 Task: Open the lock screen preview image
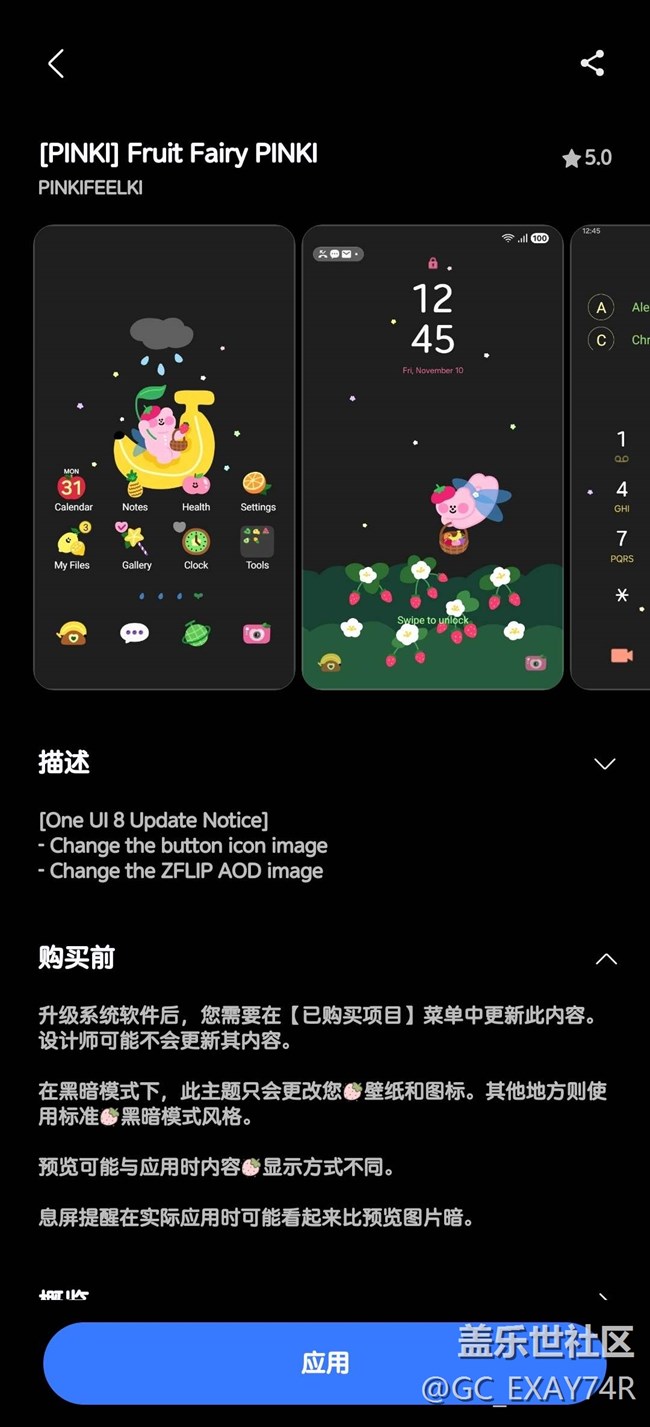pos(432,457)
